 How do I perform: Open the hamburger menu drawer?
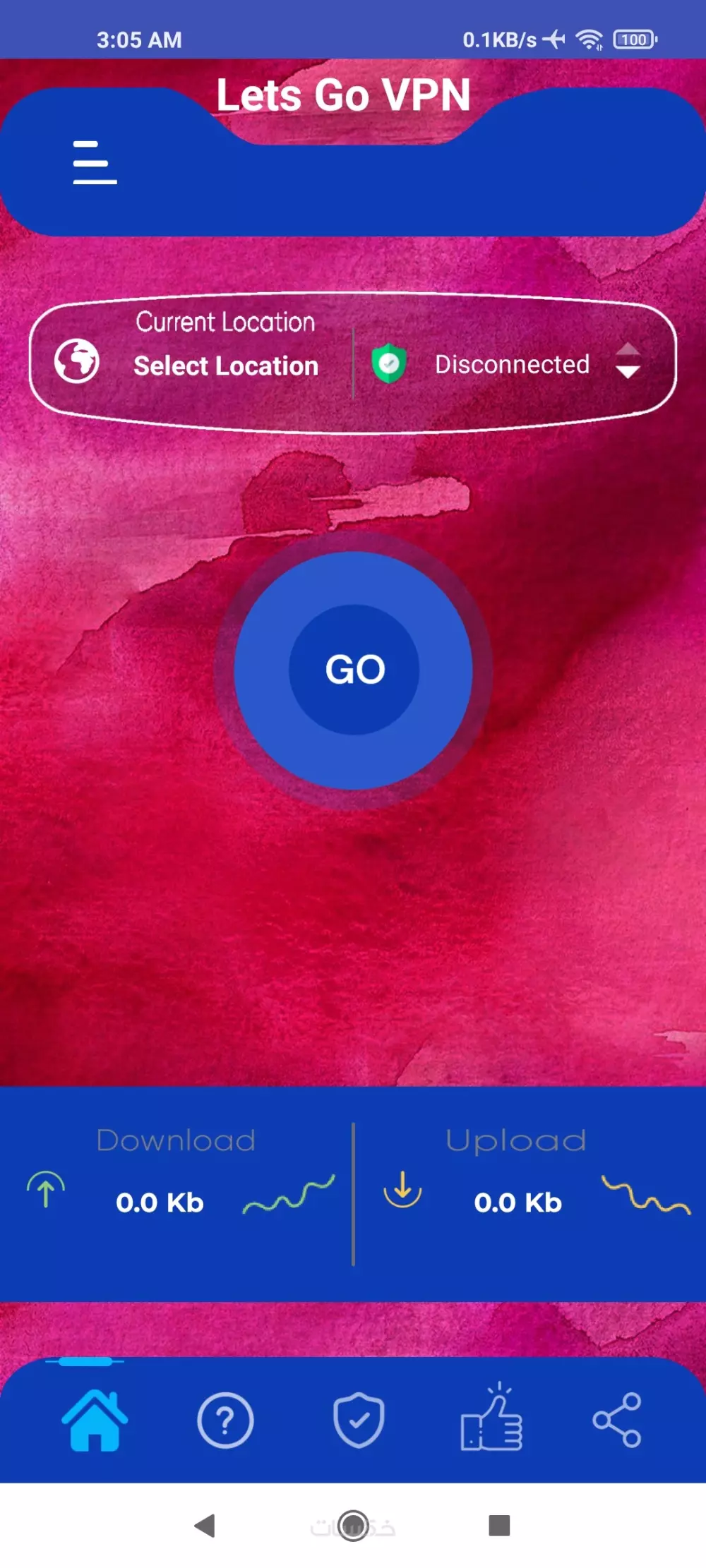point(95,163)
